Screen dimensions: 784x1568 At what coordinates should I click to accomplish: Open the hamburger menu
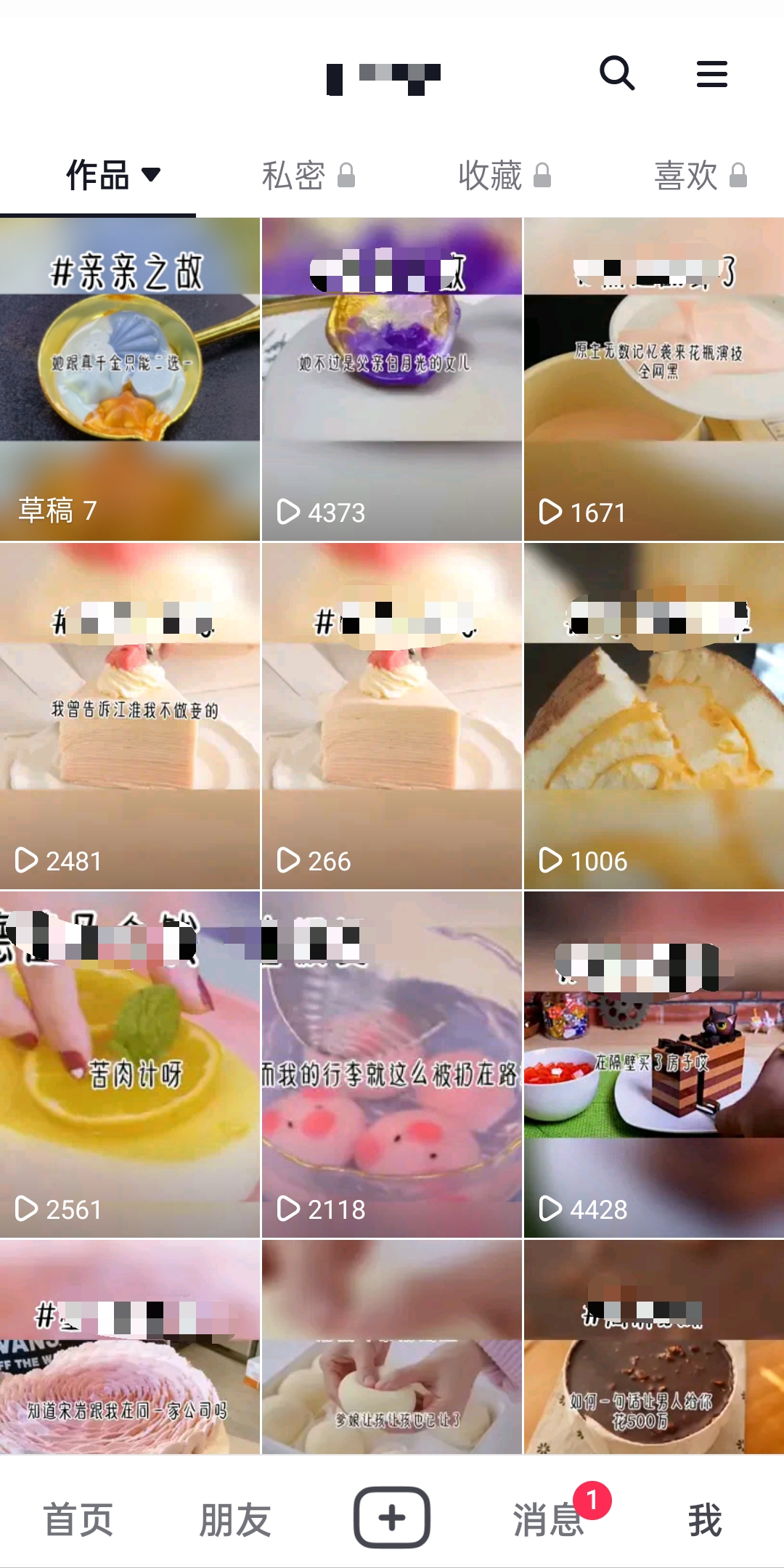711,73
